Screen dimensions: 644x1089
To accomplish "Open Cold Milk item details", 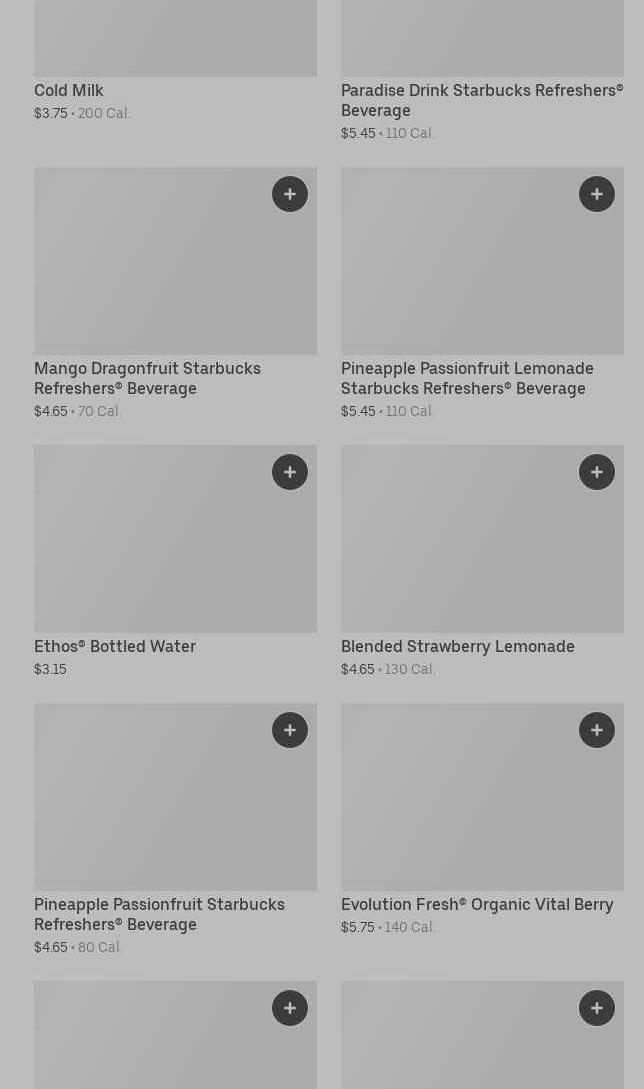I will point(69,90).
